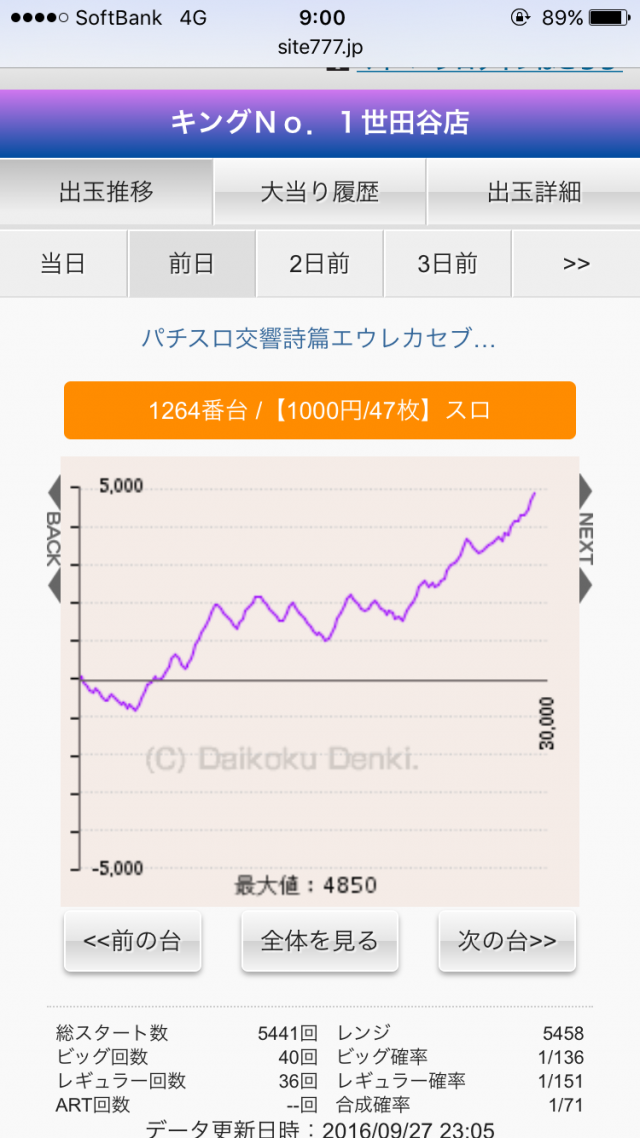
Task: Open the パチスロ交響詩篇エウレカセブ… machine link
Action: point(319,338)
